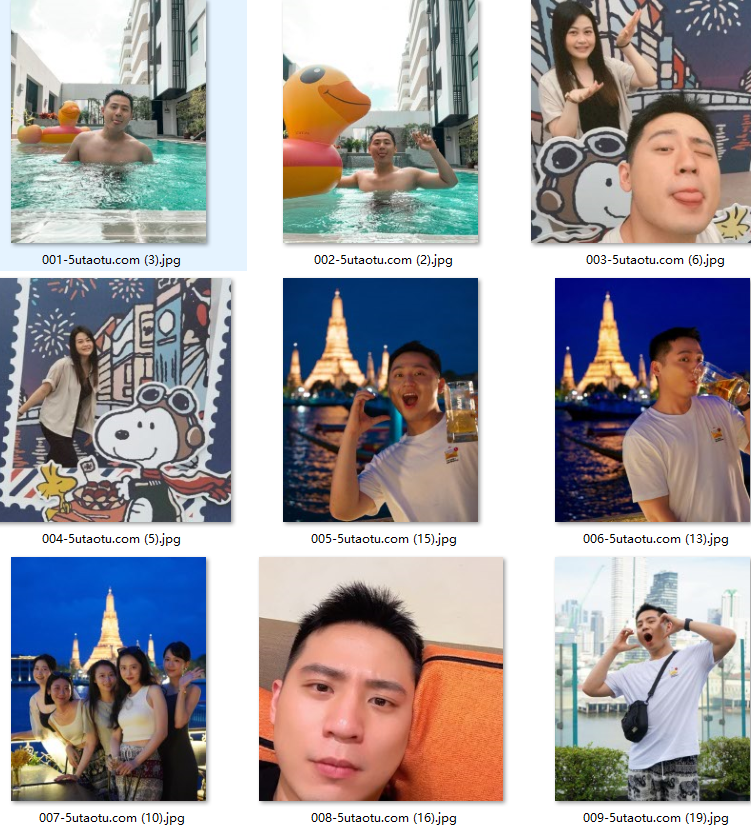Click the 004-5utaotu.com (5).jpg picture
Screen dimensions: 751x827
click(115, 400)
